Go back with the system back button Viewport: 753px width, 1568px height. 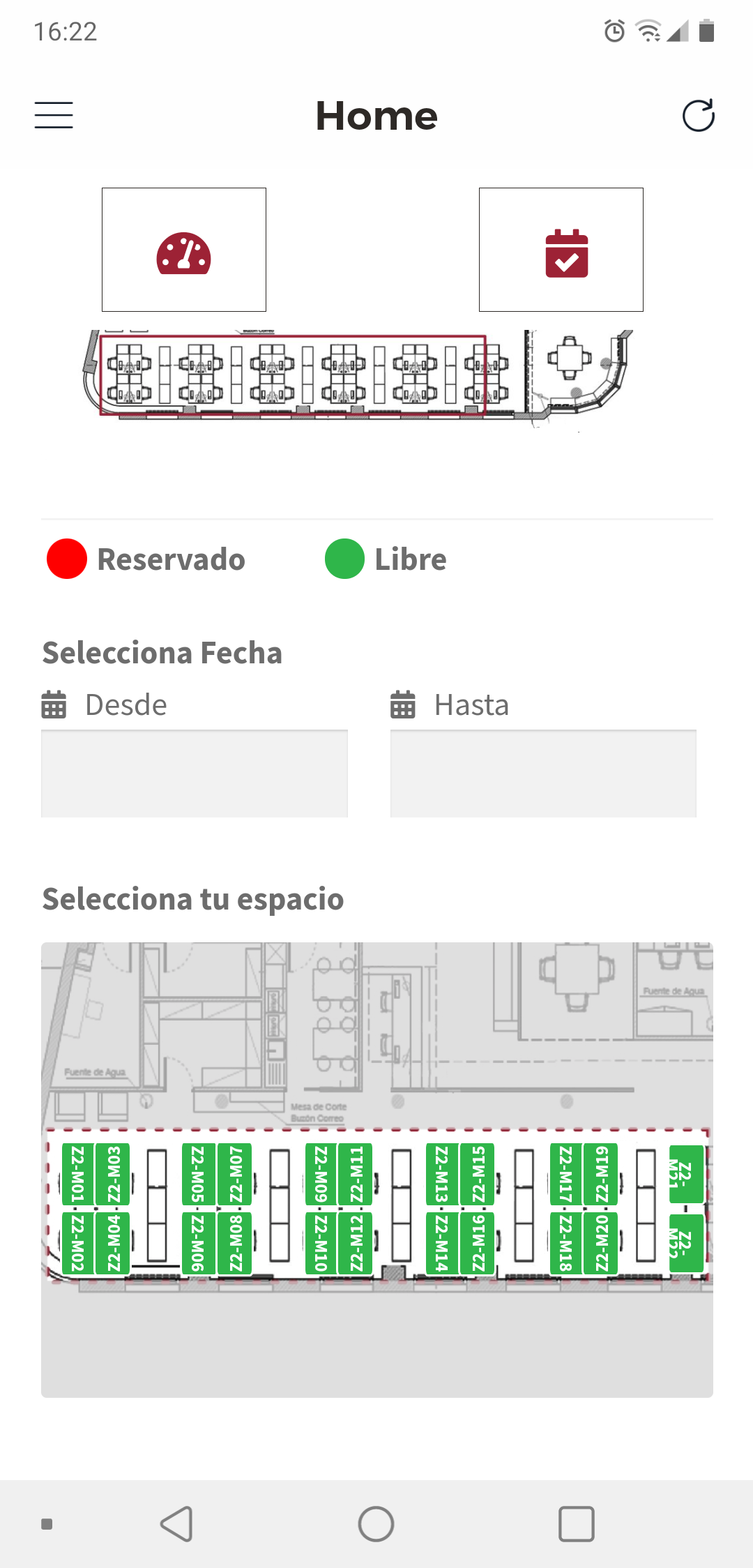tap(176, 1523)
